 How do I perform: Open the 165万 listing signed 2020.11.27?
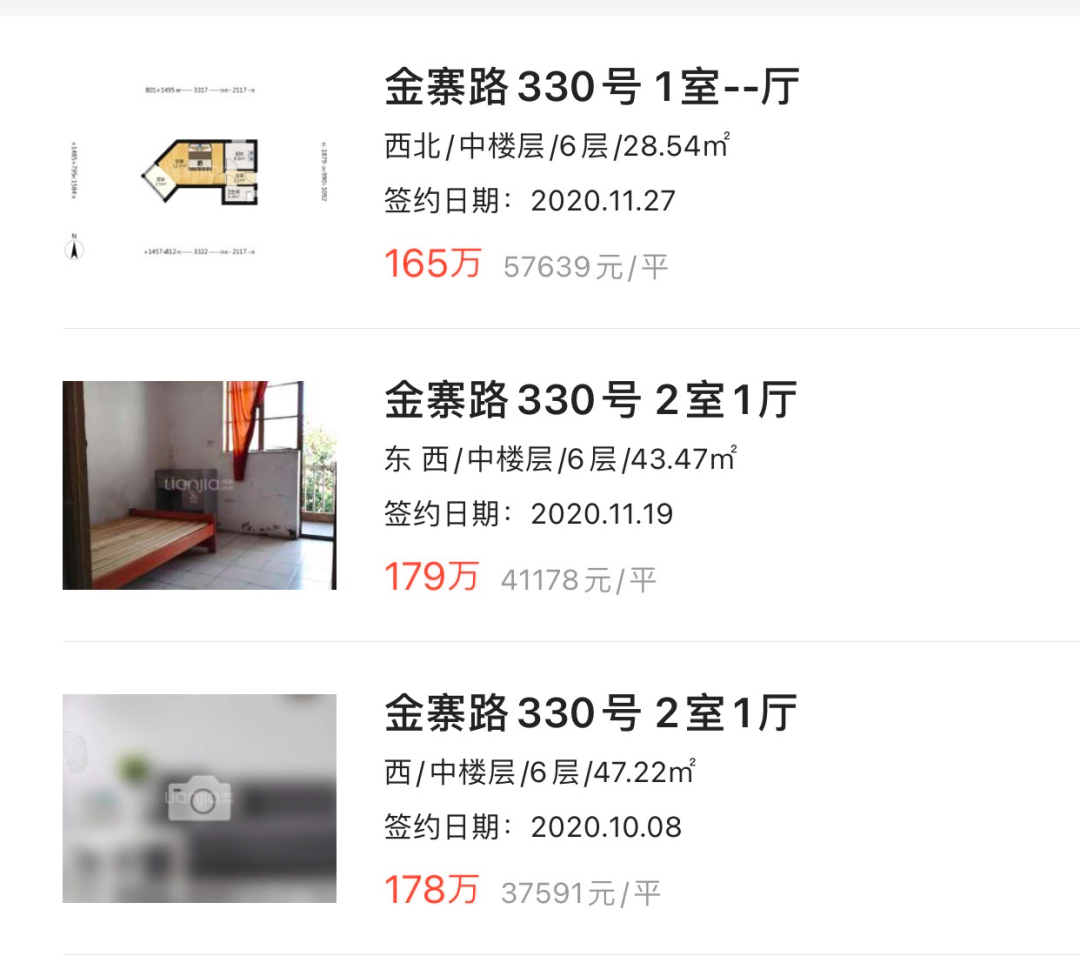point(590,88)
